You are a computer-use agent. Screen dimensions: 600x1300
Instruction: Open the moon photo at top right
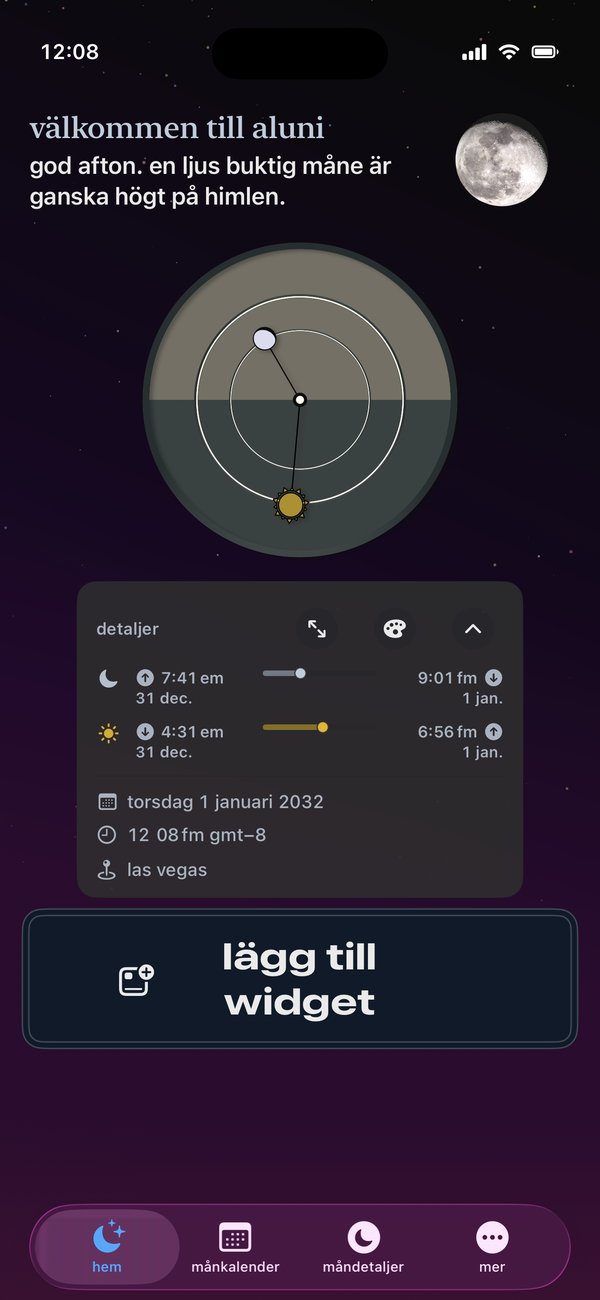pyautogui.click(x=501, y=160)
